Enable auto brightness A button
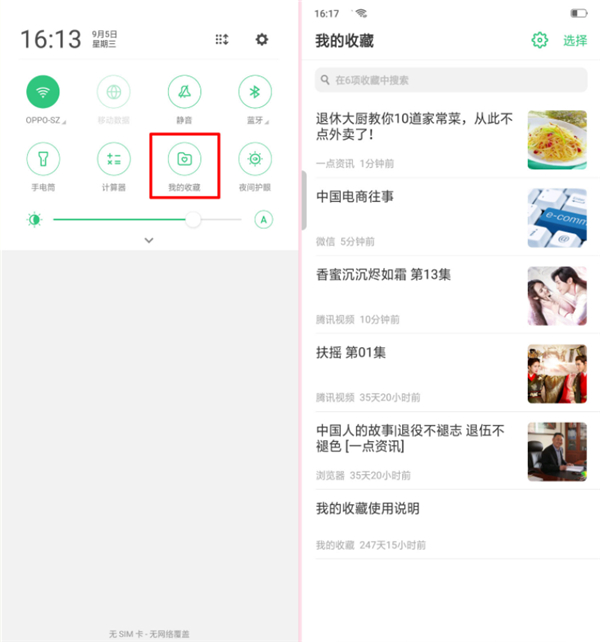 (x=264, y=219)
